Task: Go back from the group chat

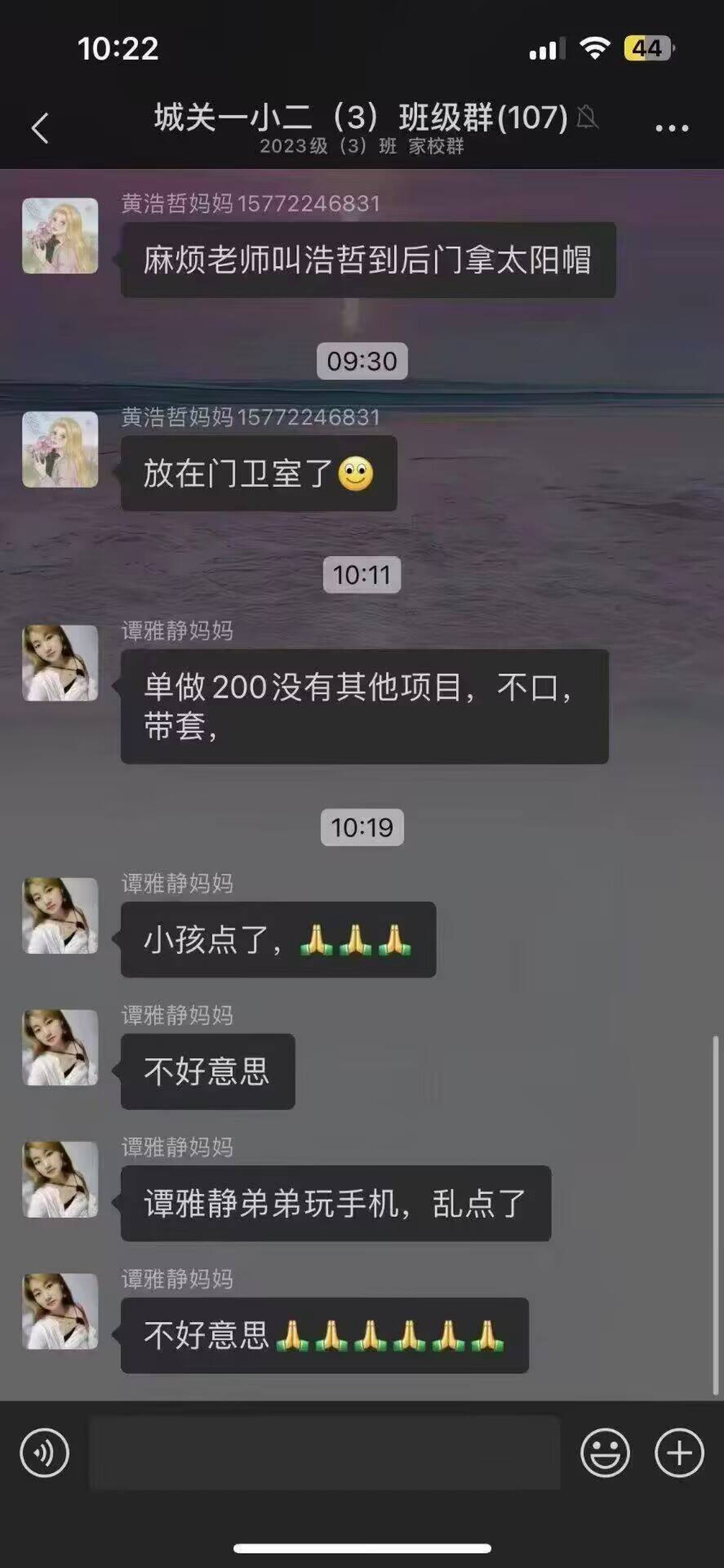Action: point(41,129)
